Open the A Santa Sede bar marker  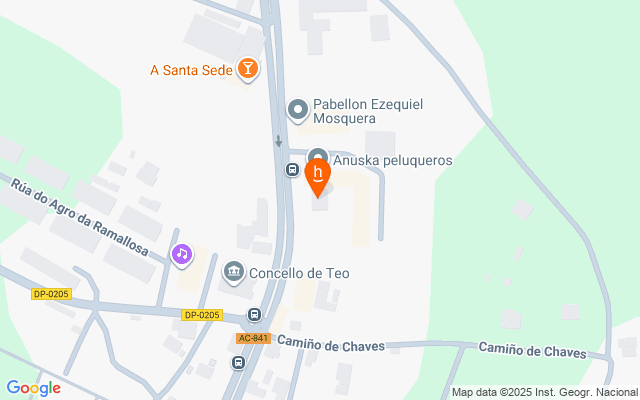[246, 69]
